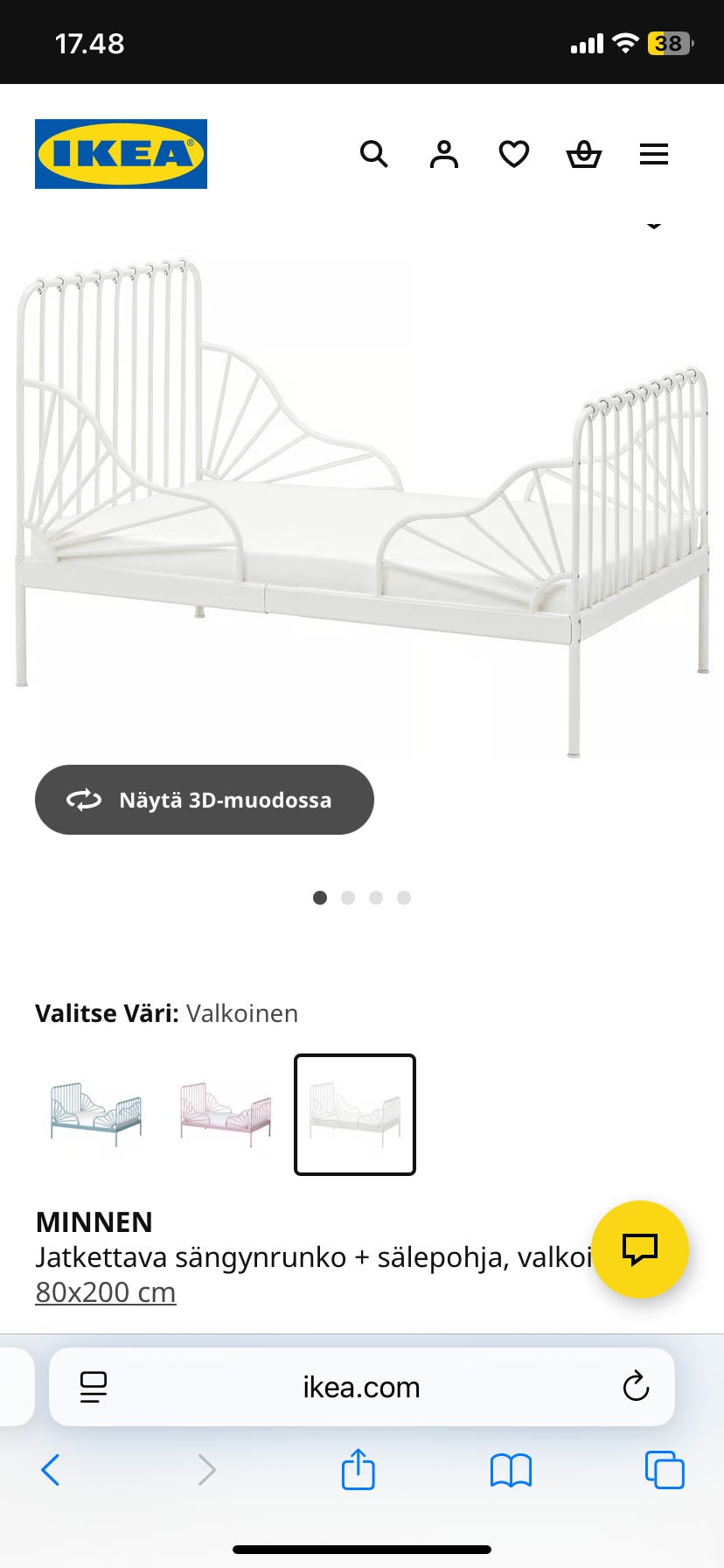Tap the ikea.com address bar
This screenshot has width=724, height=1568.
point(362,1387)
